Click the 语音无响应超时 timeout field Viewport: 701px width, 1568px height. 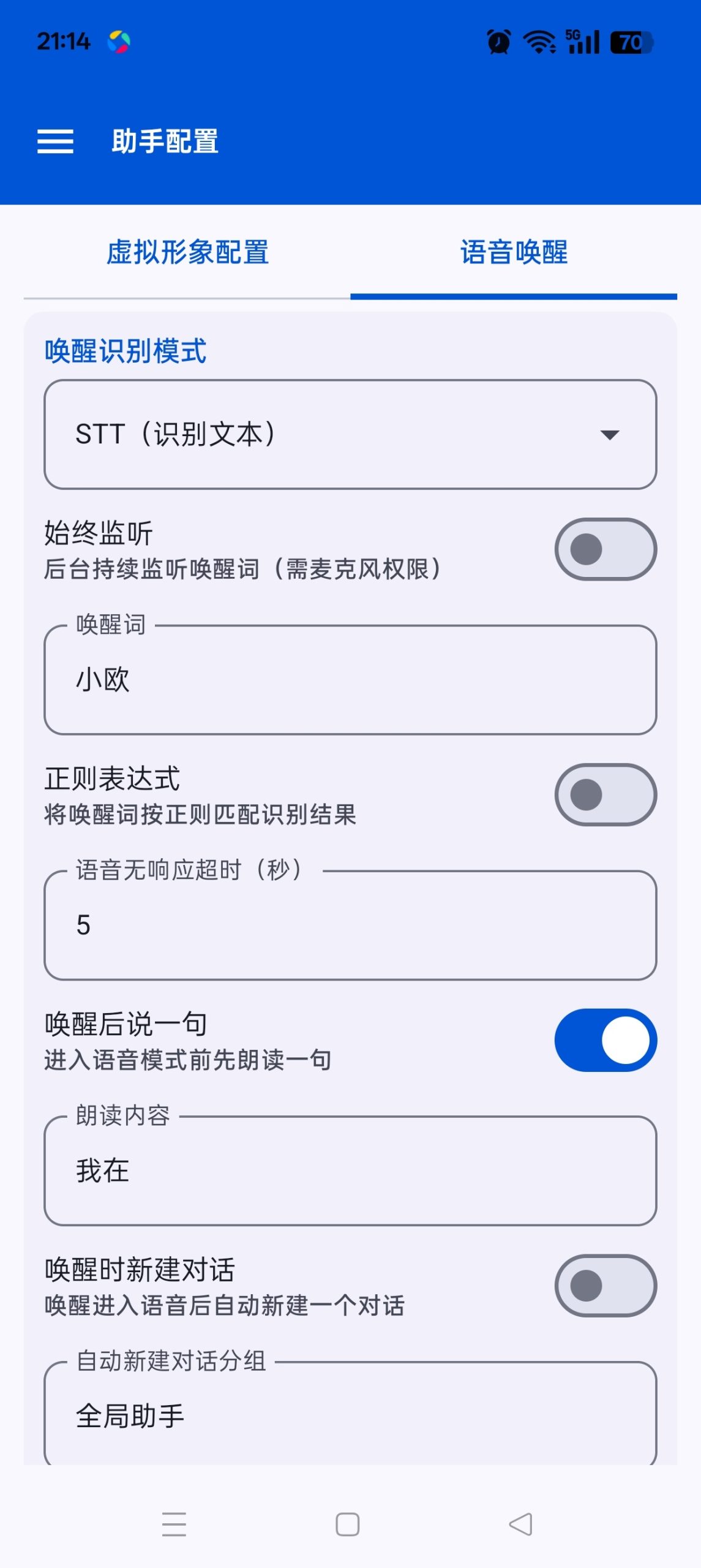point(350,926)
